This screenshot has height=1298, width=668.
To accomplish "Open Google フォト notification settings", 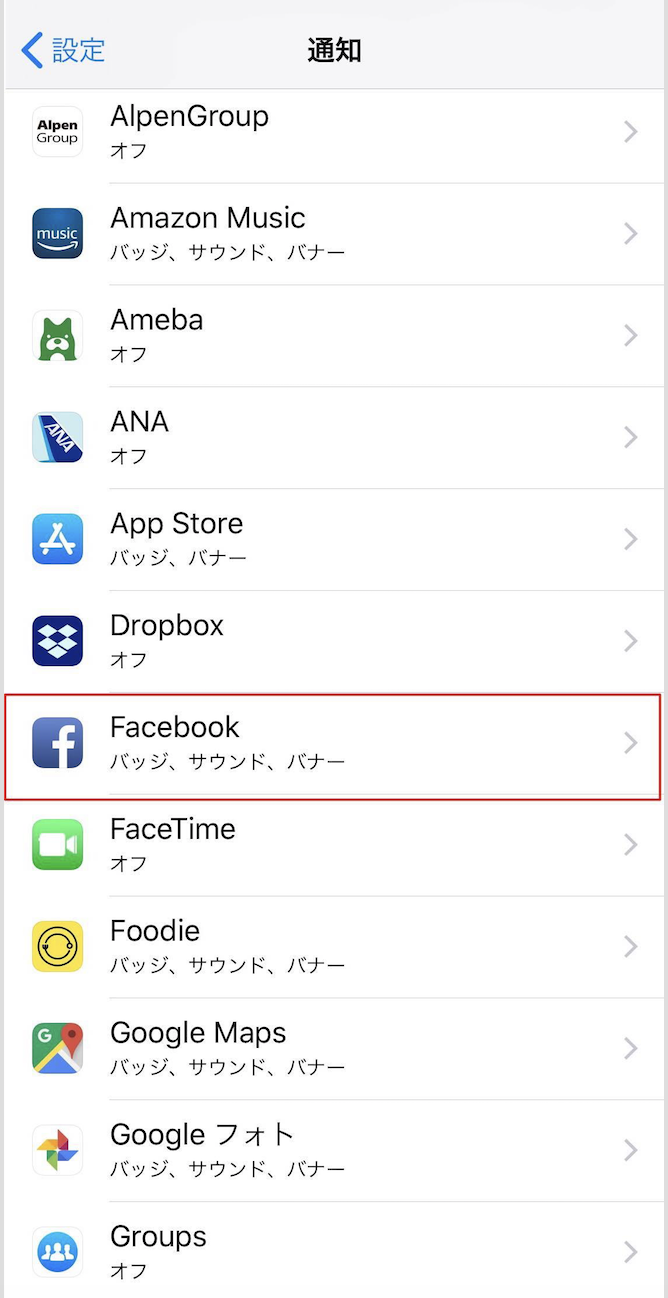I will click(334, 1152).
